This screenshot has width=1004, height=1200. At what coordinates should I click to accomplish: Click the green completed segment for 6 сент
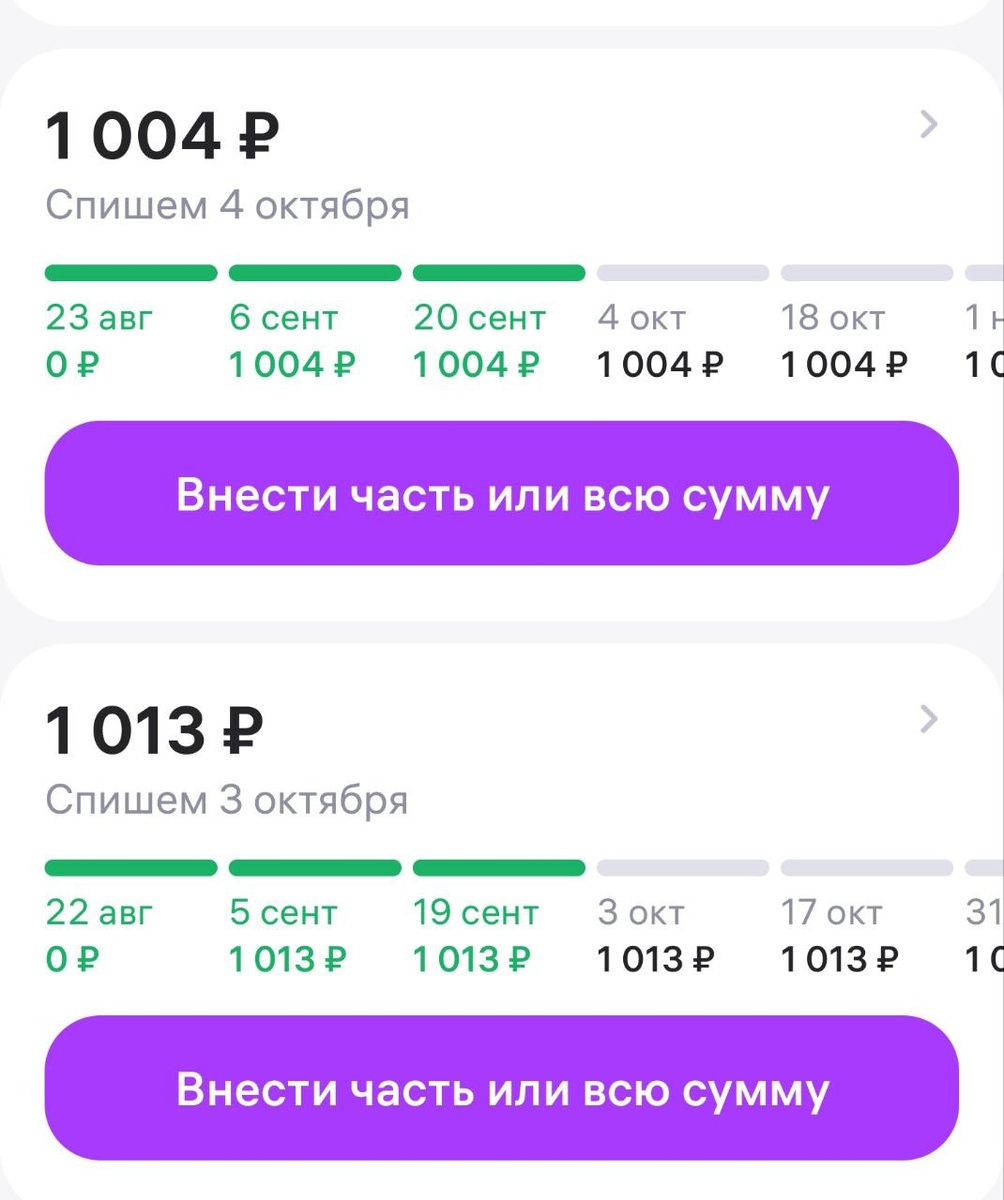(314, 272)
